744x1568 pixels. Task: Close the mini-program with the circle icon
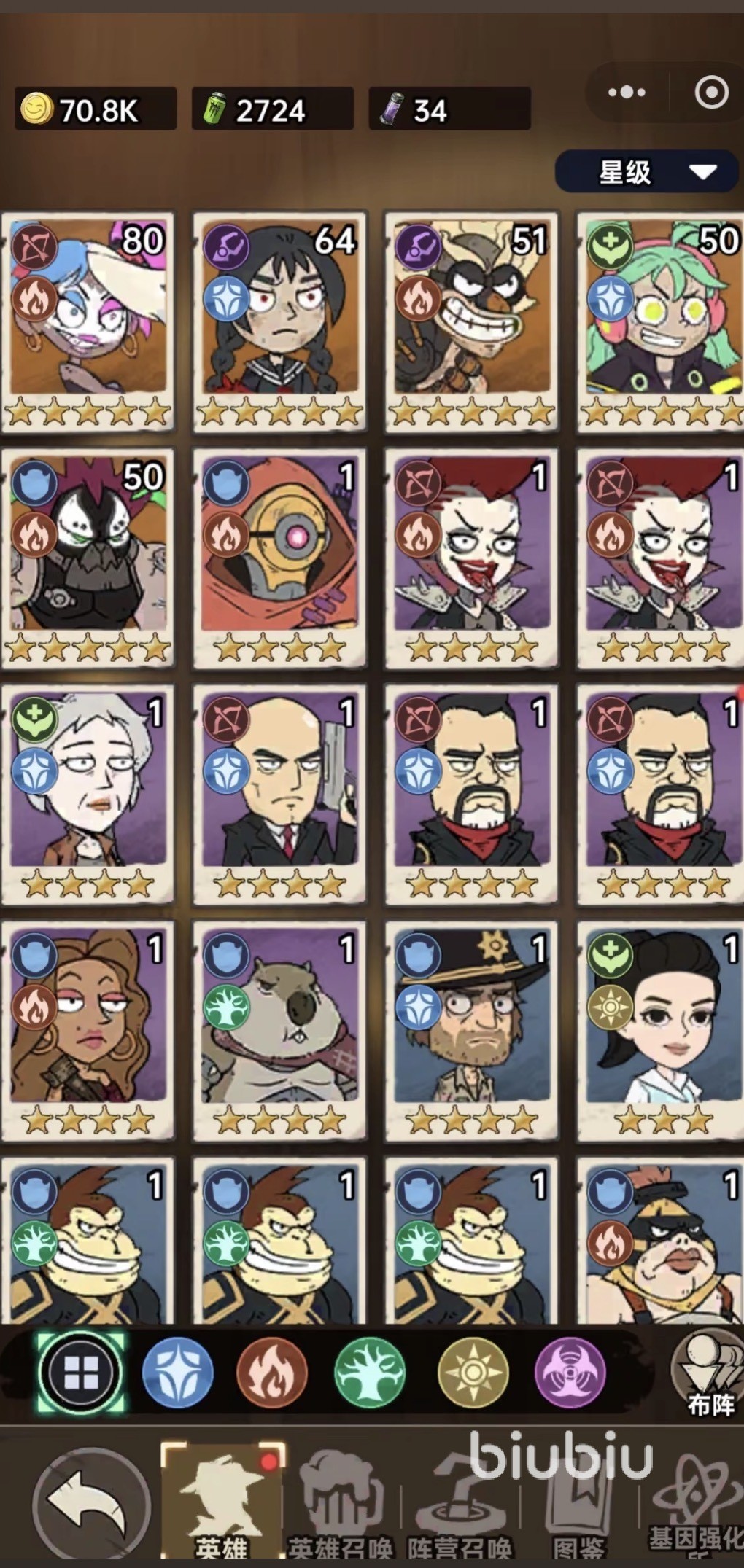pos(711,93)
